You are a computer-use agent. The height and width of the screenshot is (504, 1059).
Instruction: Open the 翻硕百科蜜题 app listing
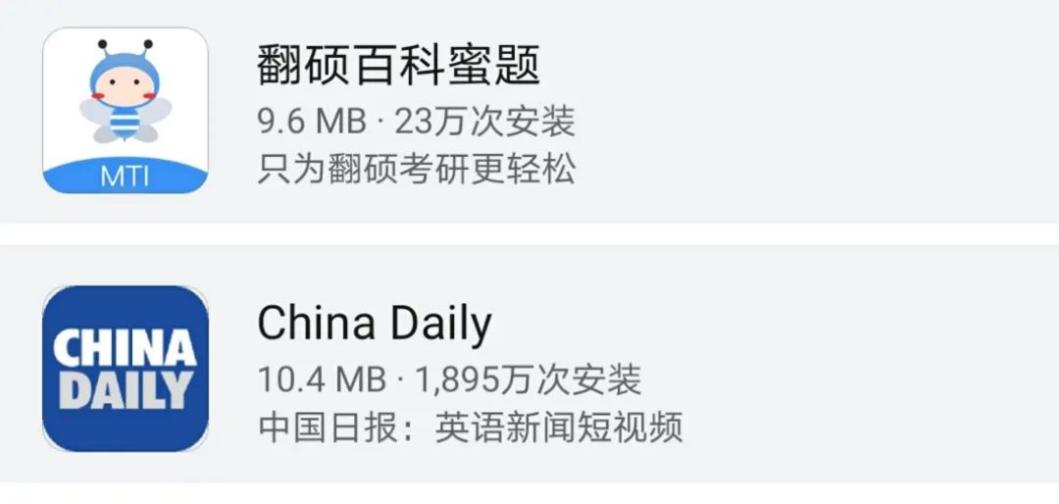[398, 67]
